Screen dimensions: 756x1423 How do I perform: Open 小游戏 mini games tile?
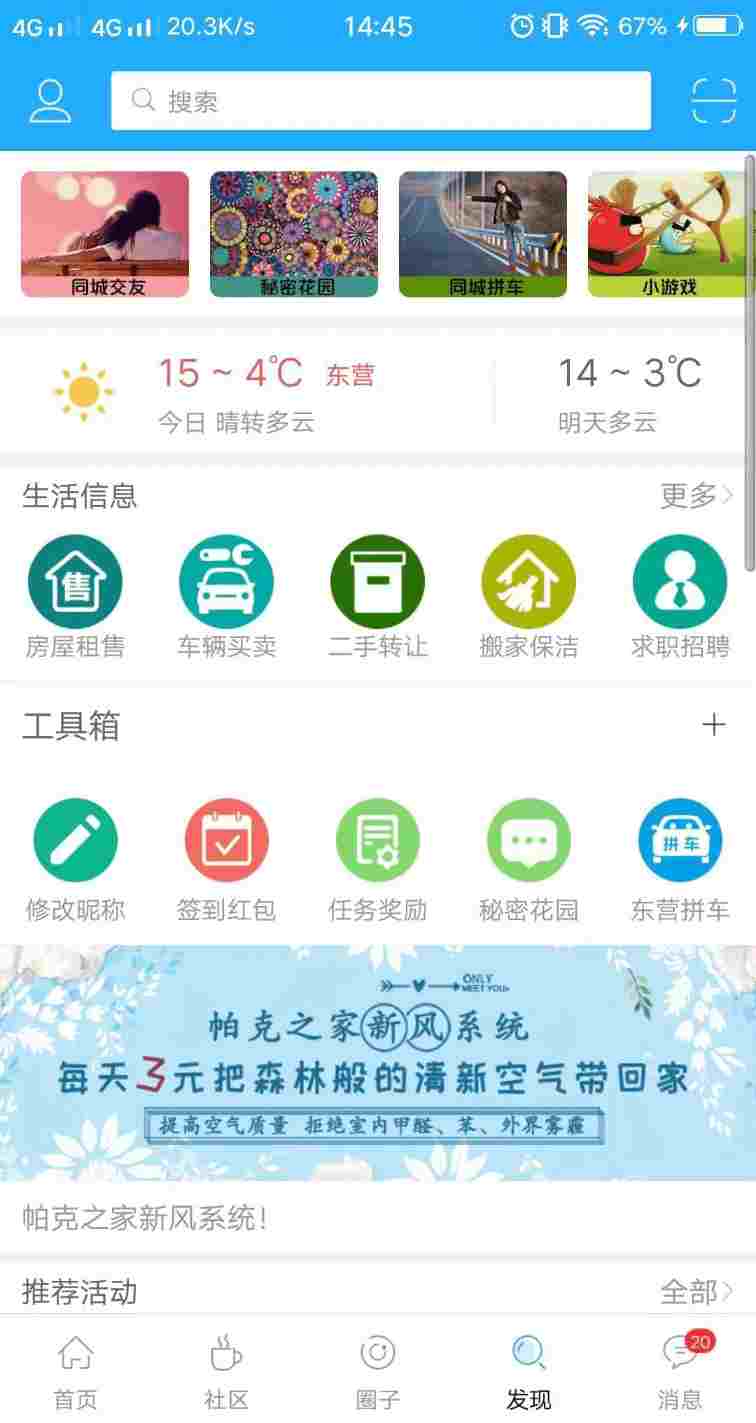tap(670, 234)
